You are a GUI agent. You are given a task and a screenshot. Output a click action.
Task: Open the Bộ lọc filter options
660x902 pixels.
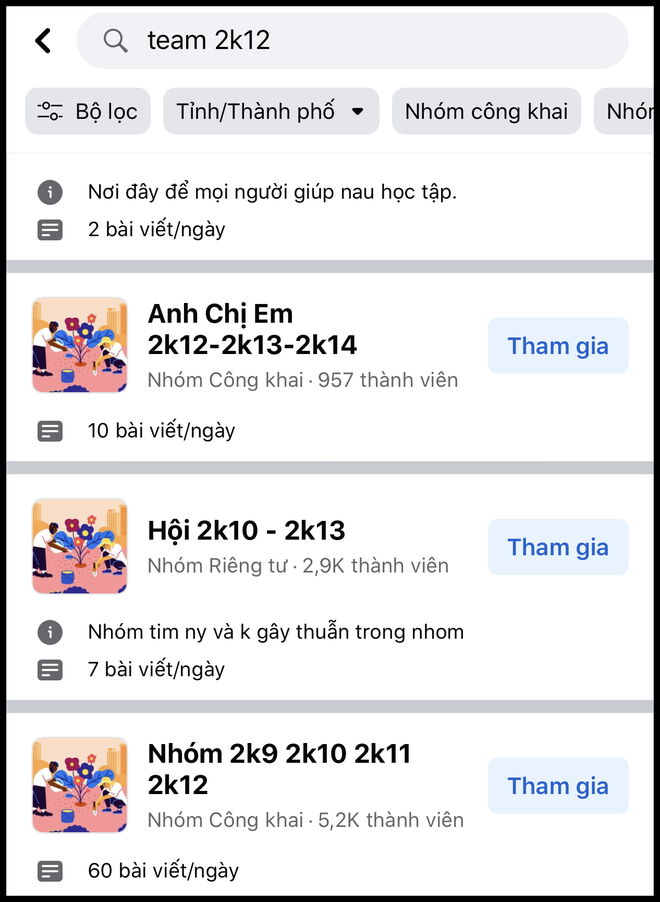[88, 111]
